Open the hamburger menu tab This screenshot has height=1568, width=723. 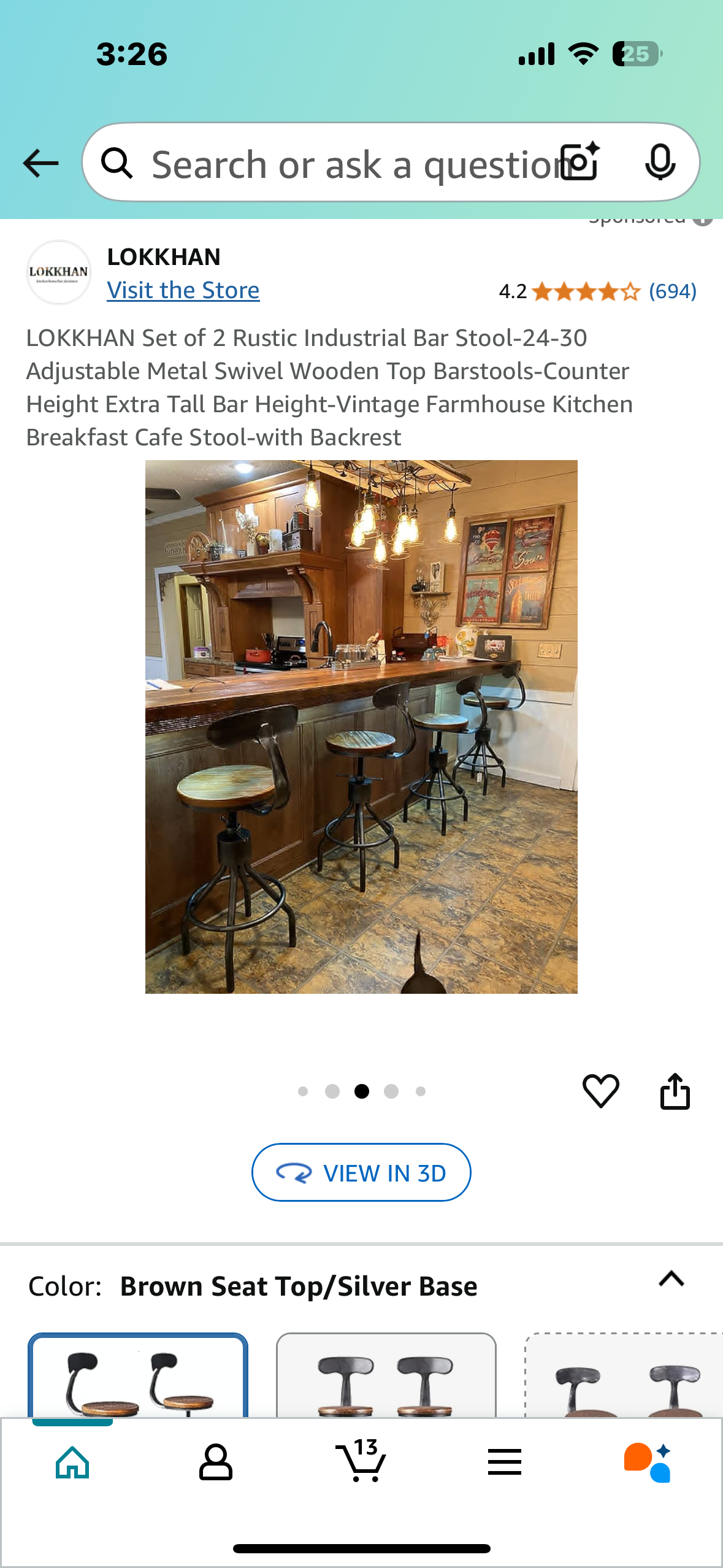click(505, 1462)
